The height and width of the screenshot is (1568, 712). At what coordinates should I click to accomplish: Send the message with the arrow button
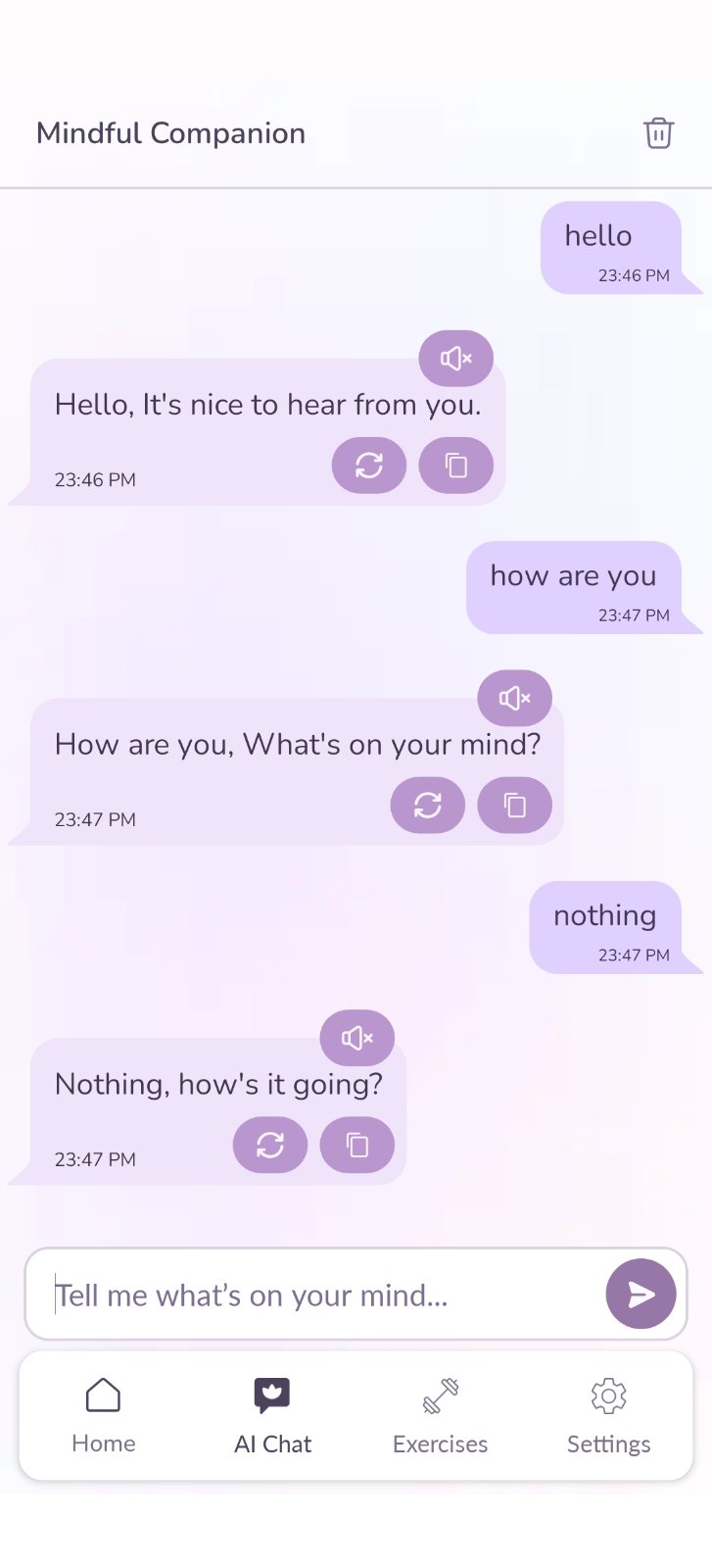point(641,1294)
